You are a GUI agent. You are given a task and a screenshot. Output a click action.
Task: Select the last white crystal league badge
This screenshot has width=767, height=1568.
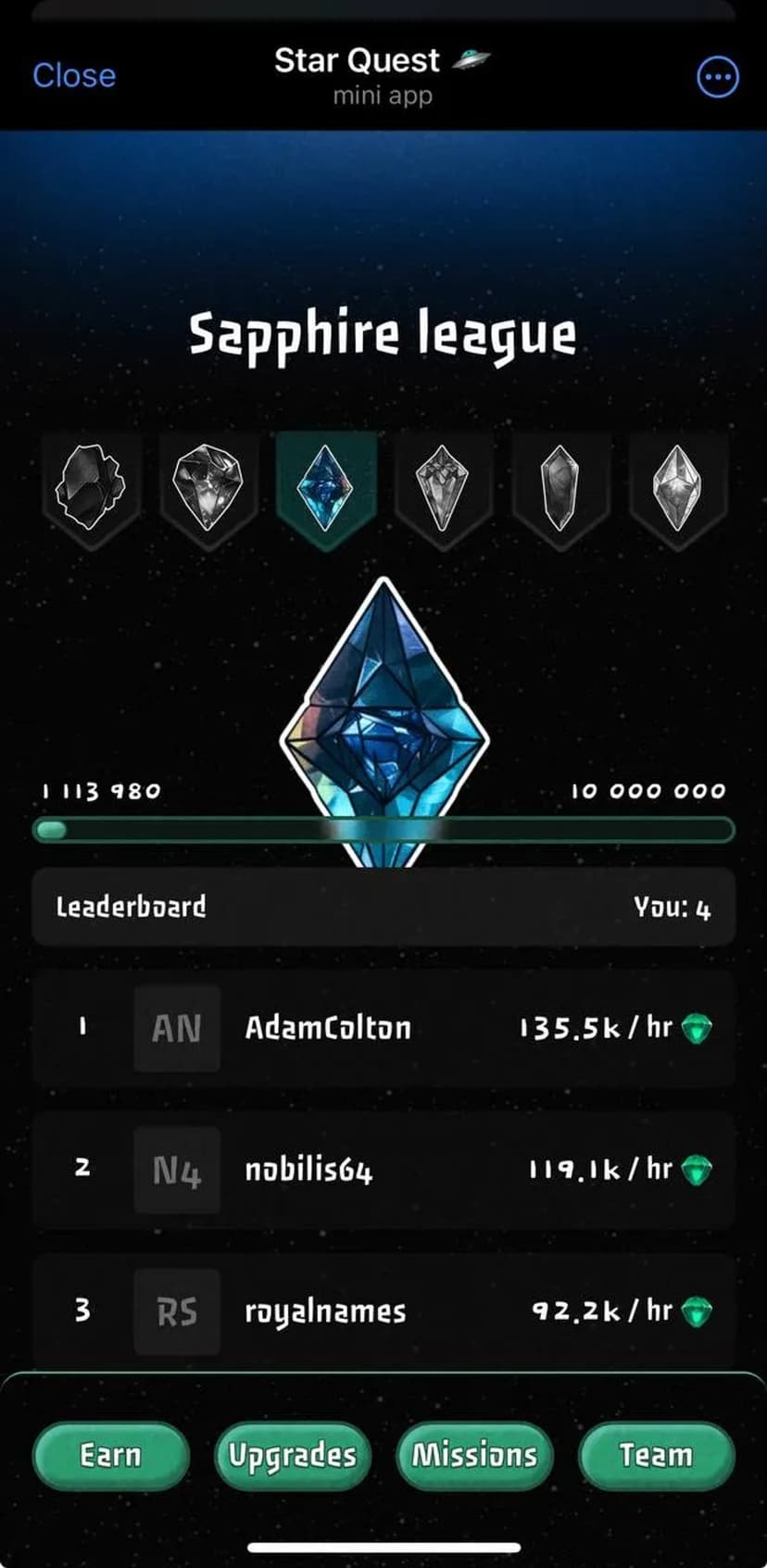(x=677, y=487)
